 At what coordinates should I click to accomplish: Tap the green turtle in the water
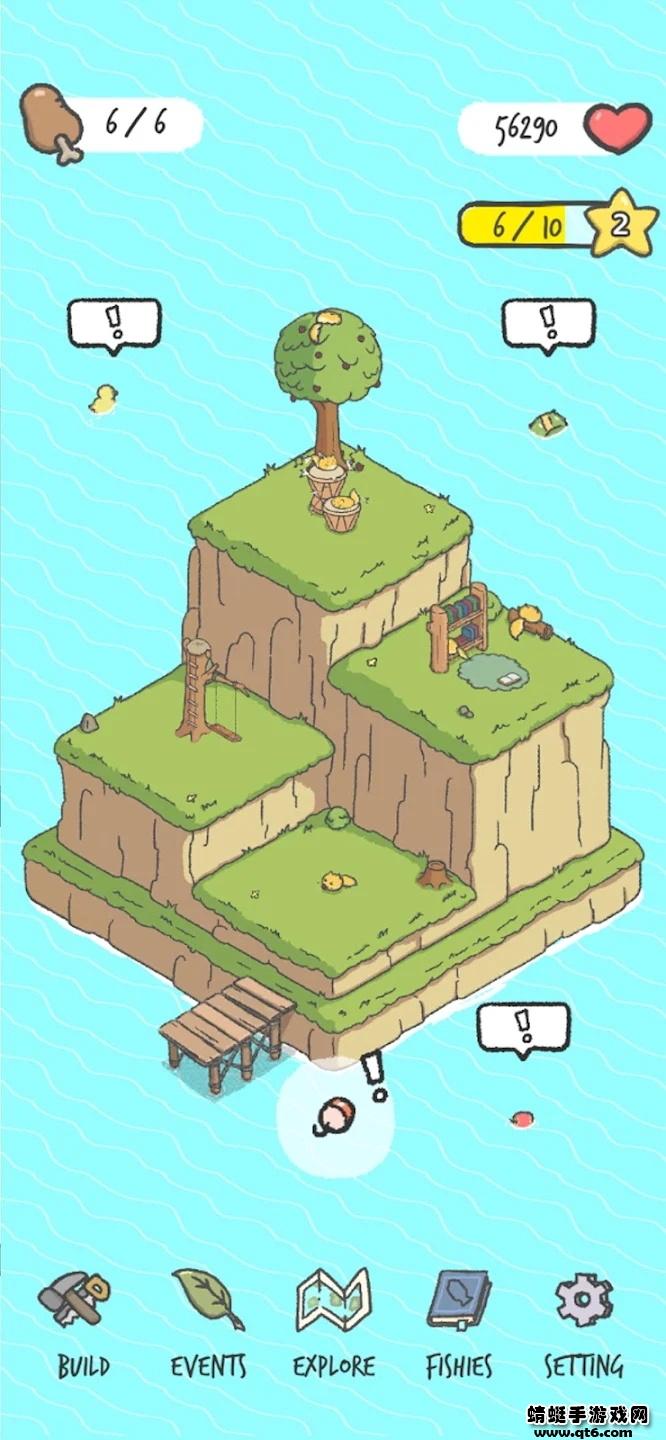(x=545, y=423)
